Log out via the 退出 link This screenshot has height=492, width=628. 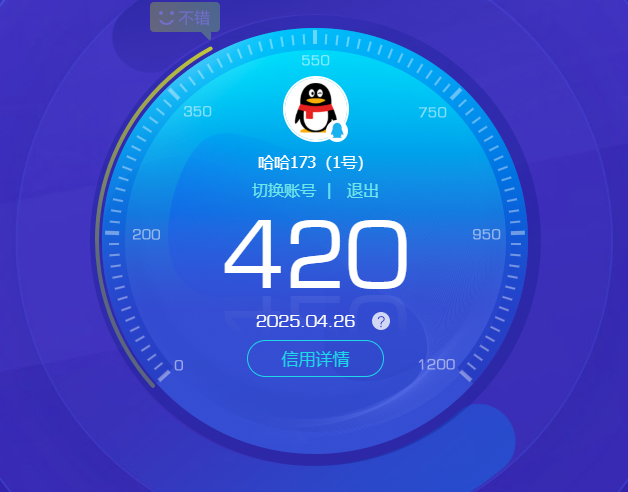(362, 191)
